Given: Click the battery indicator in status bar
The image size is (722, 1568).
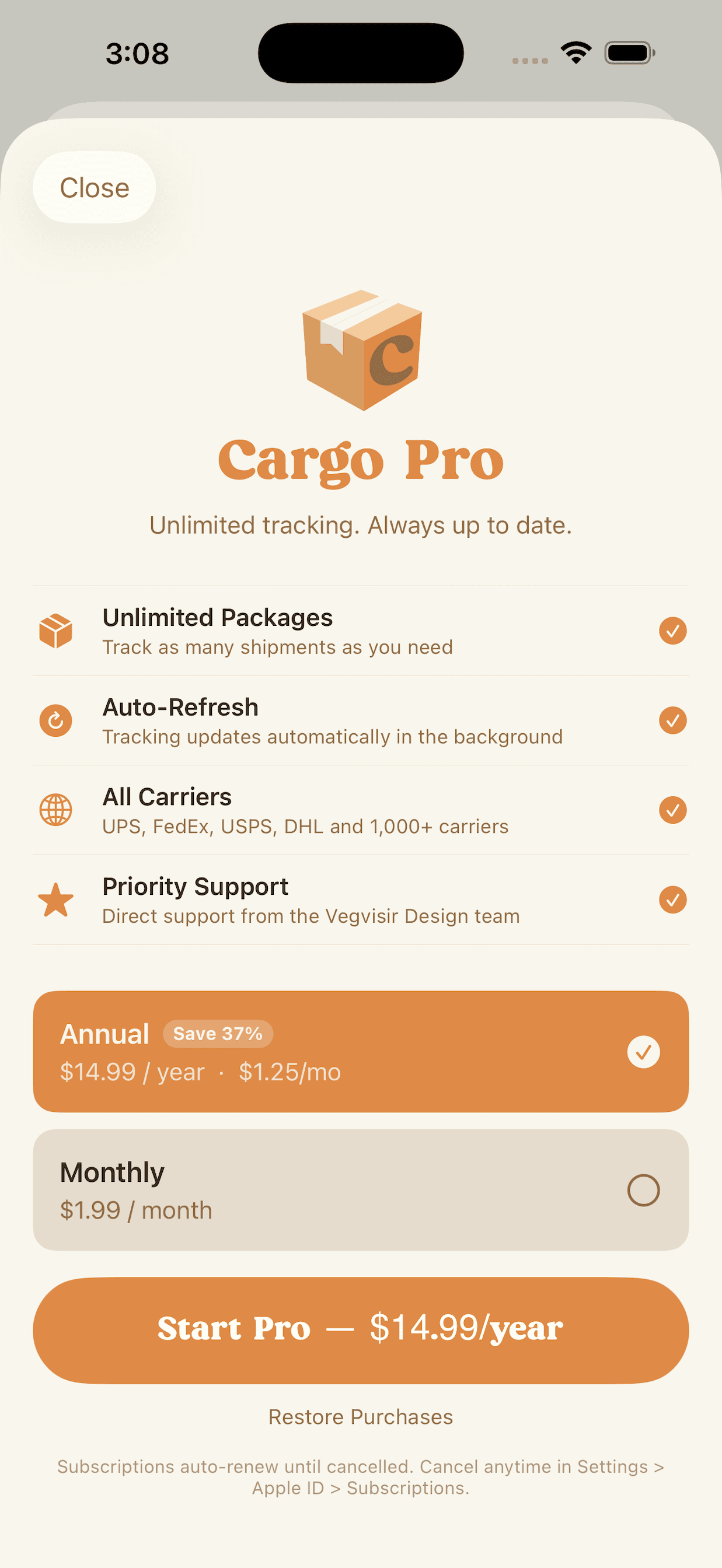Looking at the screenshot, I should click(x=628, y=54).
